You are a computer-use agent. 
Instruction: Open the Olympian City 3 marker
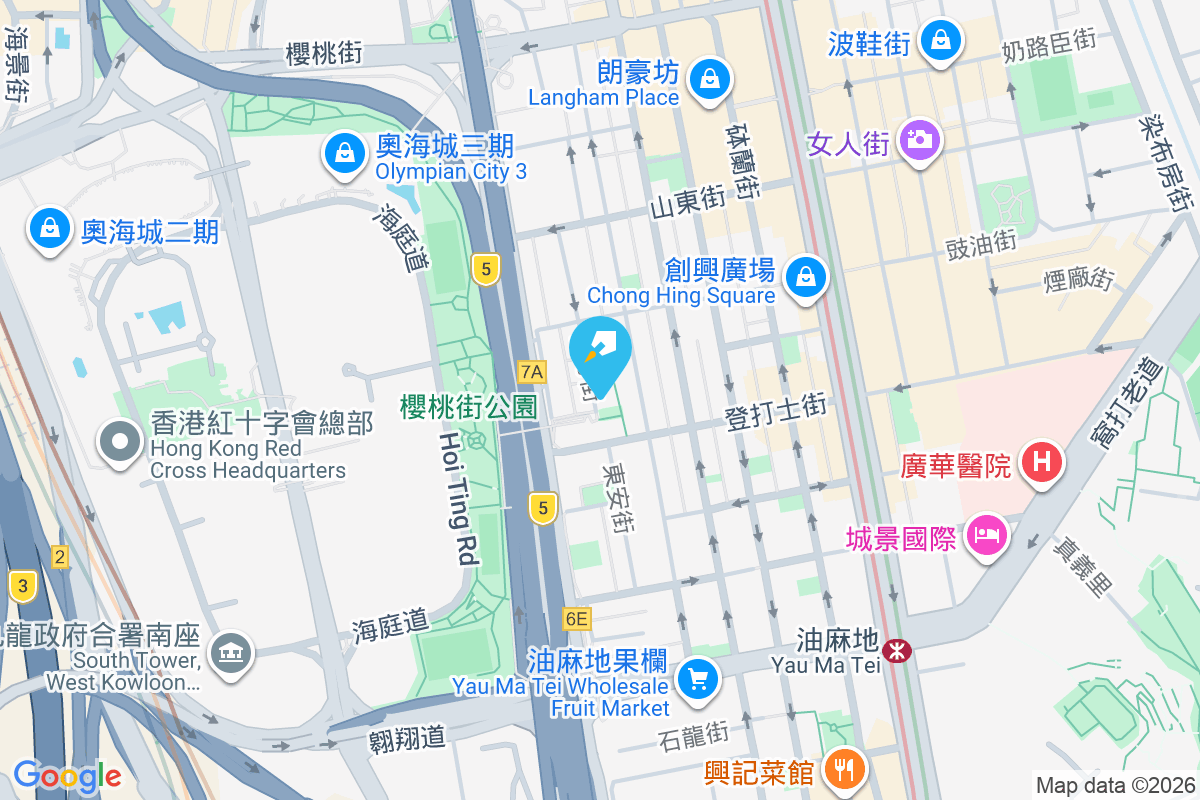click(x=344, y=154)
